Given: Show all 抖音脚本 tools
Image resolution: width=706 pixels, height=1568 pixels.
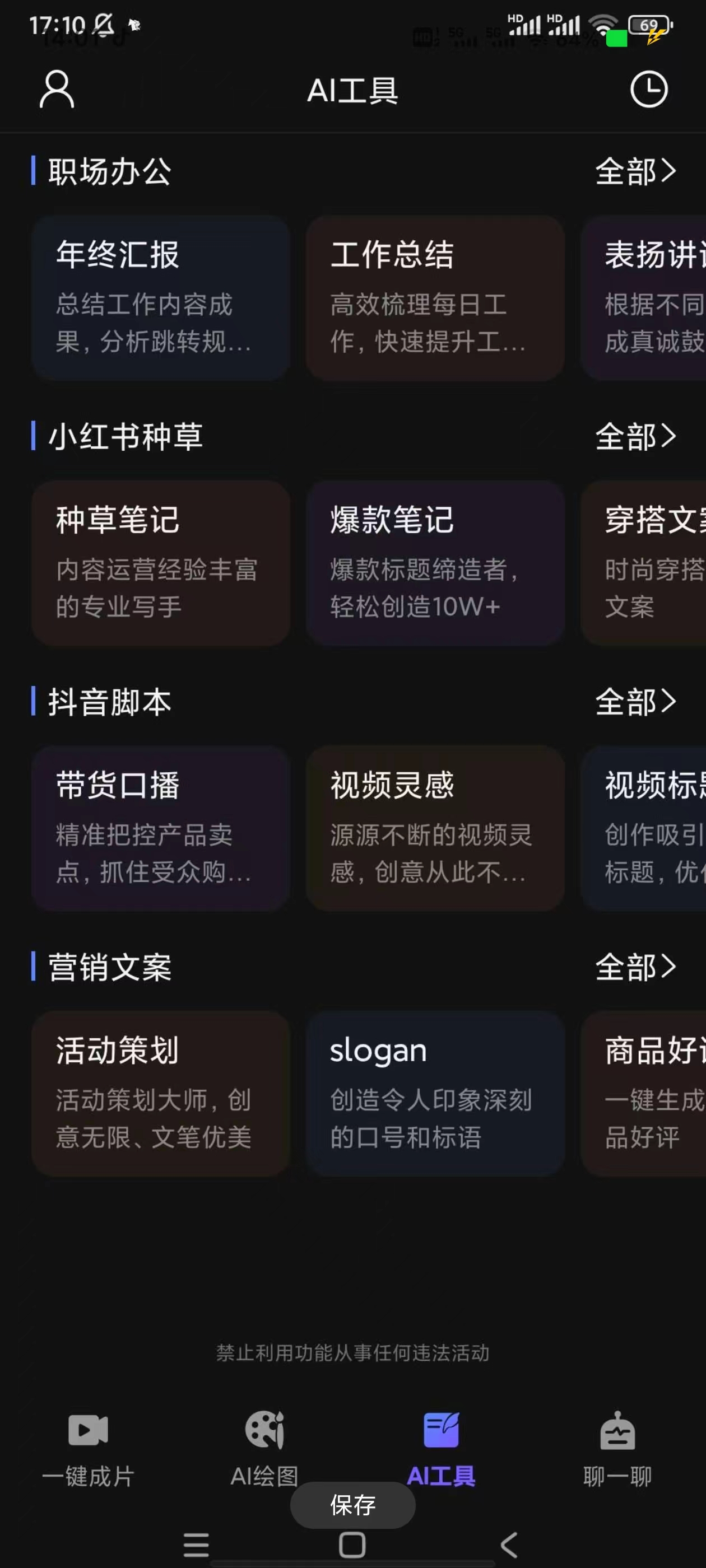Looking at the screenshot, I should [x=635, y=702].
